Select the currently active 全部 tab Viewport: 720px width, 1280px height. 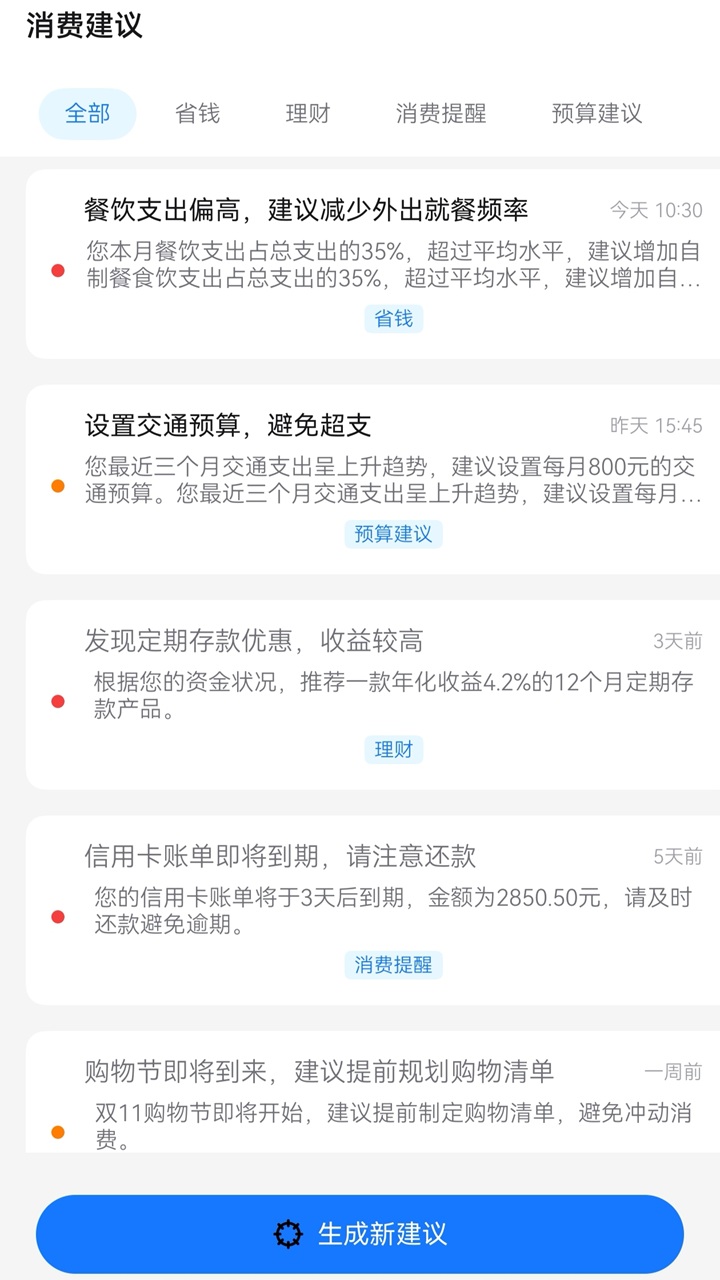point(87,114)
